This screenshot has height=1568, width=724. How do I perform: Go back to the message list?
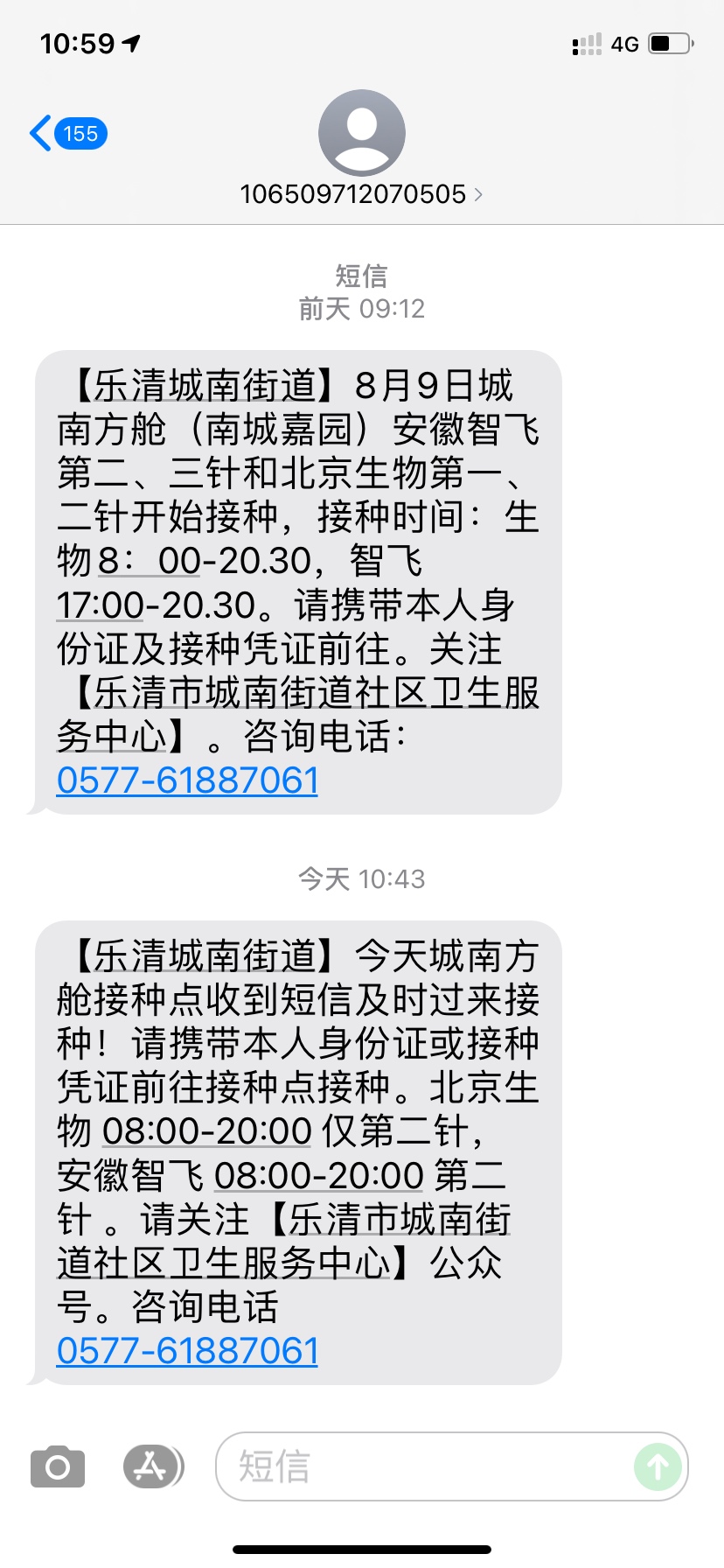68,134
